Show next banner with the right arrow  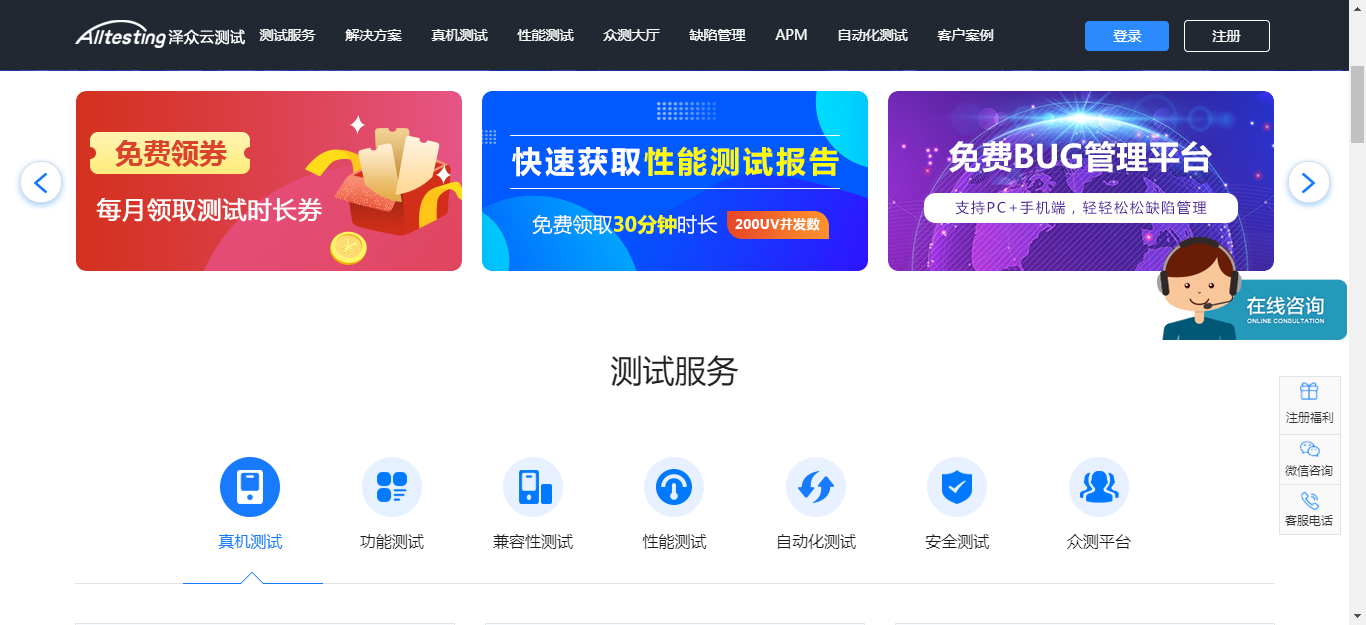pos(1308,182)
